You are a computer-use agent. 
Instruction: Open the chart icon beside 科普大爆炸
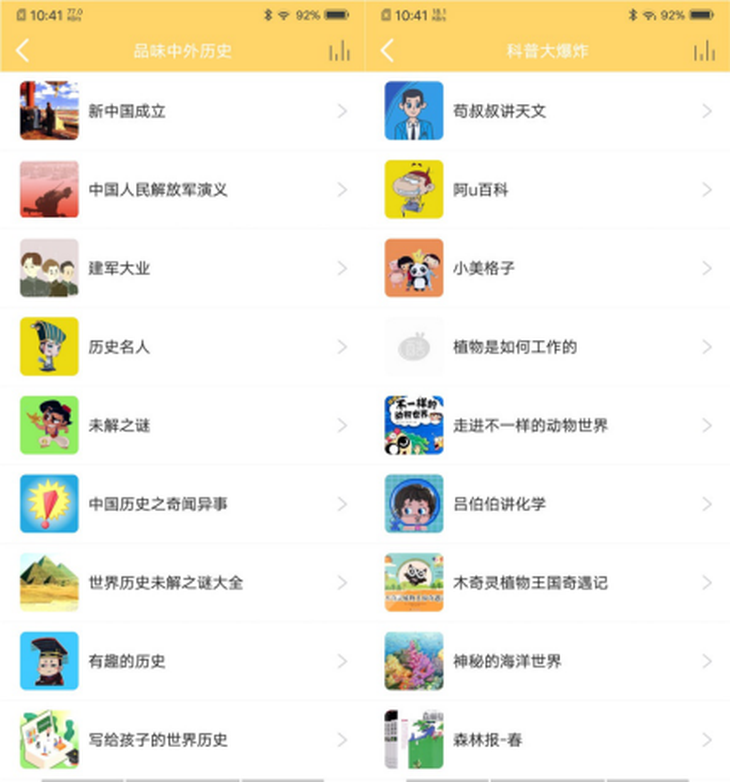point(704,51)
